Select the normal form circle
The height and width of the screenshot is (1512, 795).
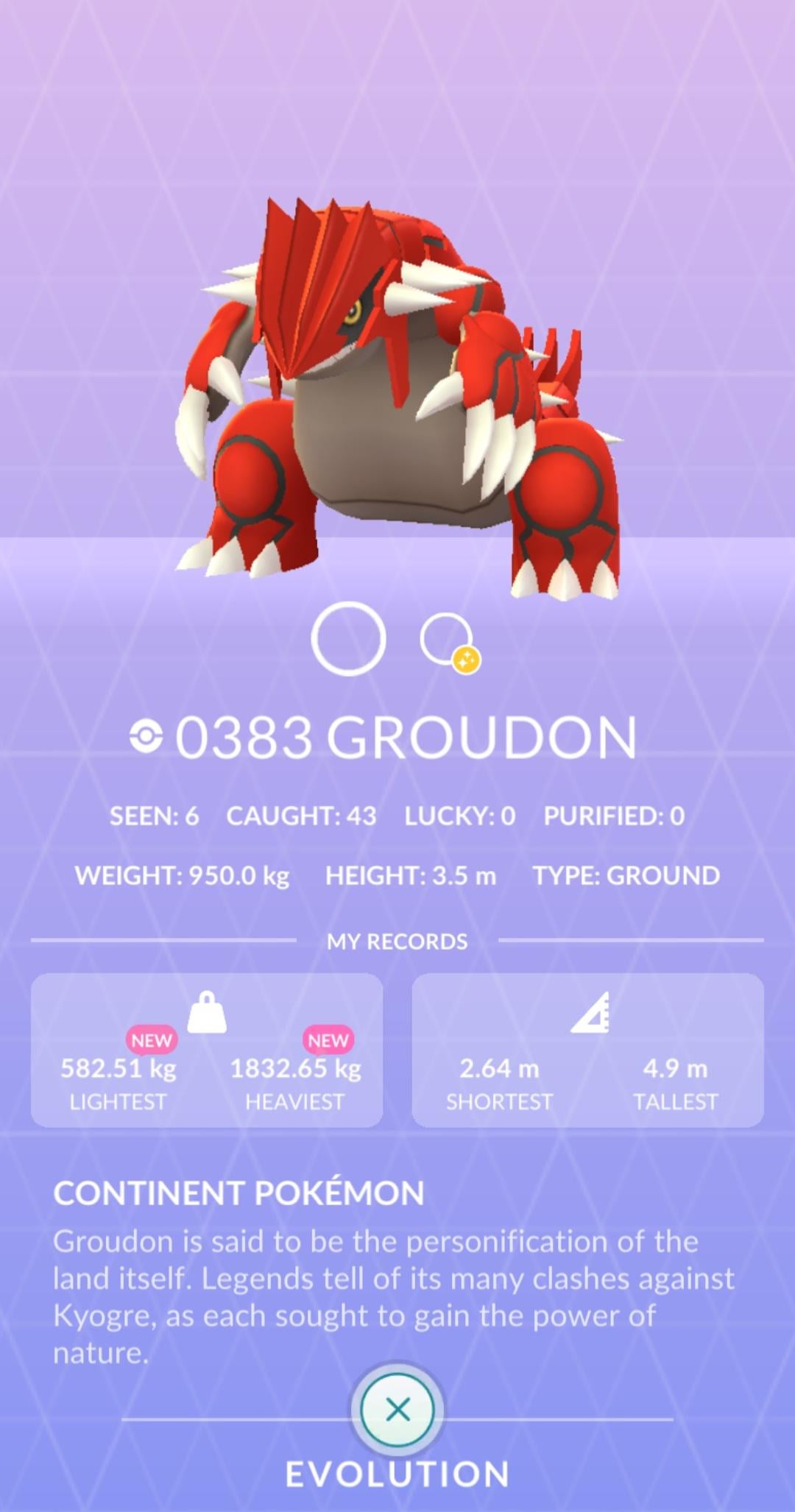click(348, 639)
